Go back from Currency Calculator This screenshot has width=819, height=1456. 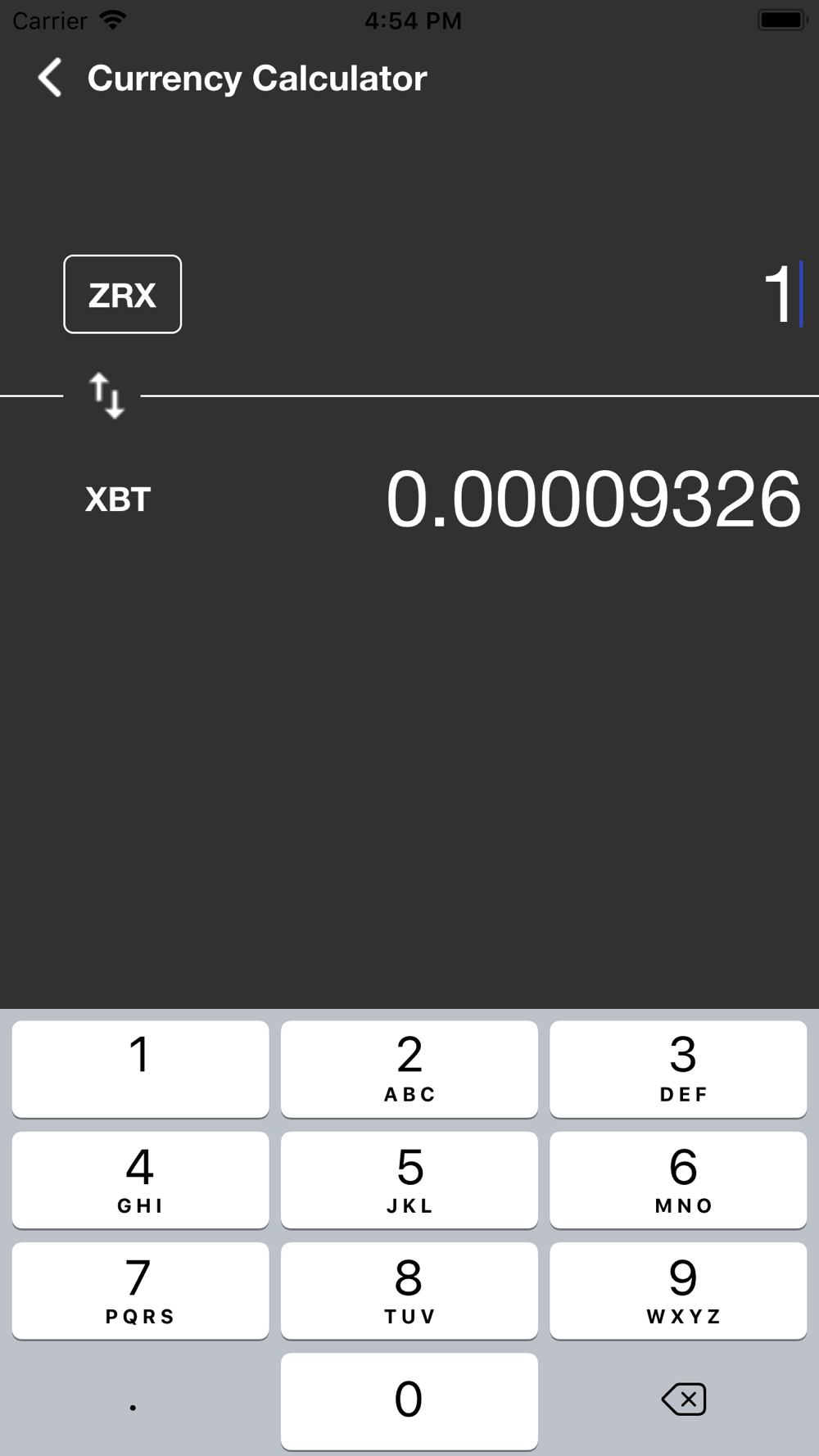(50, 78)
